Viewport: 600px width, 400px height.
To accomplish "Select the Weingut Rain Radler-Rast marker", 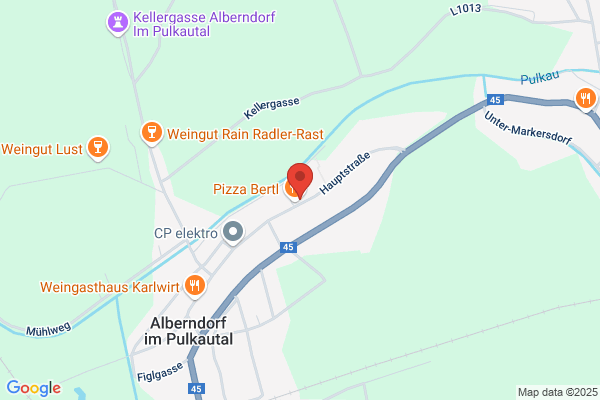I will click(152, 133).
